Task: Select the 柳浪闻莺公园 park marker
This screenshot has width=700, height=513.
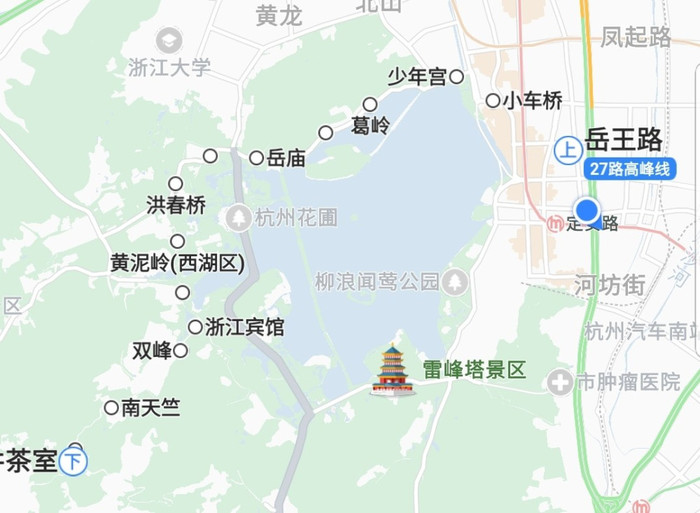Action: coord(456,282)
